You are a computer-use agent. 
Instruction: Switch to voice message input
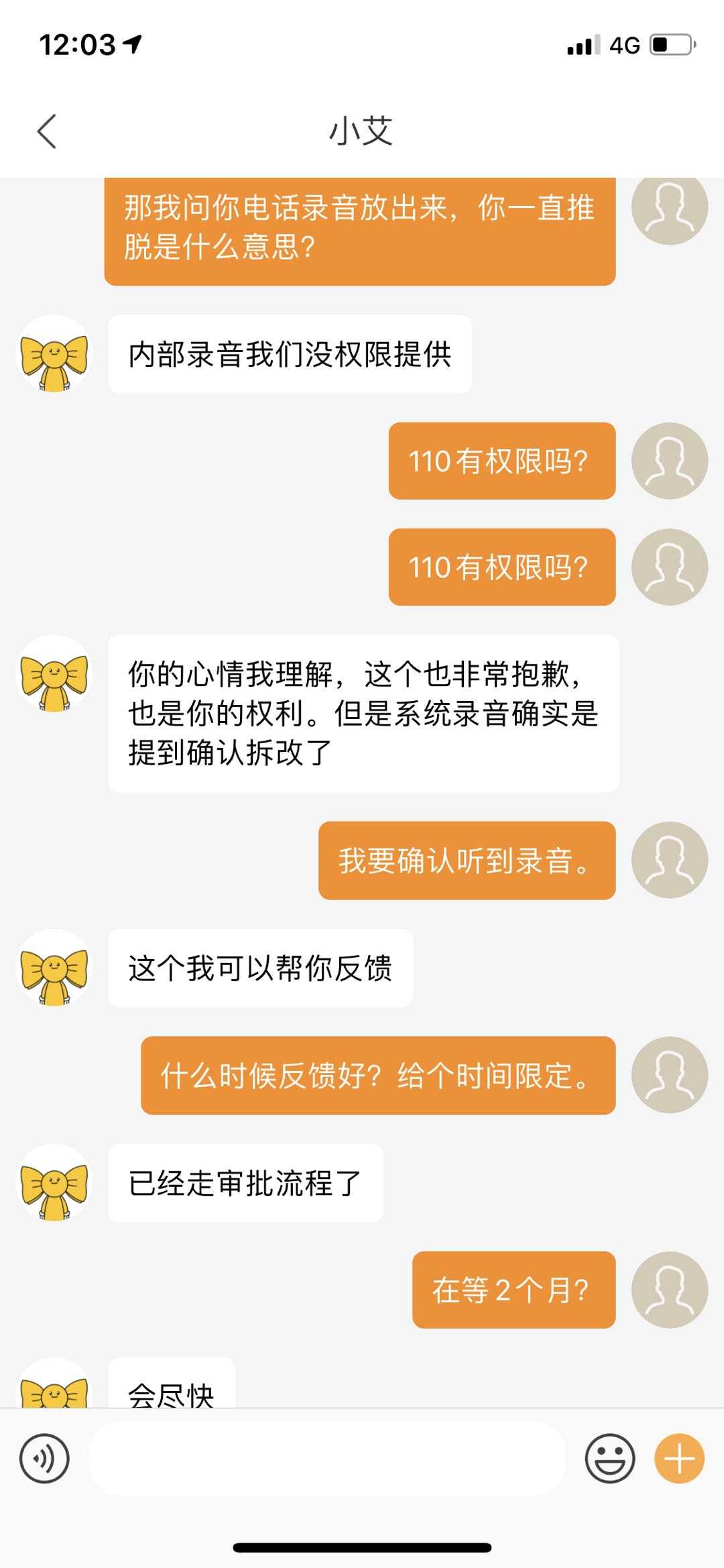point(44,1458)
